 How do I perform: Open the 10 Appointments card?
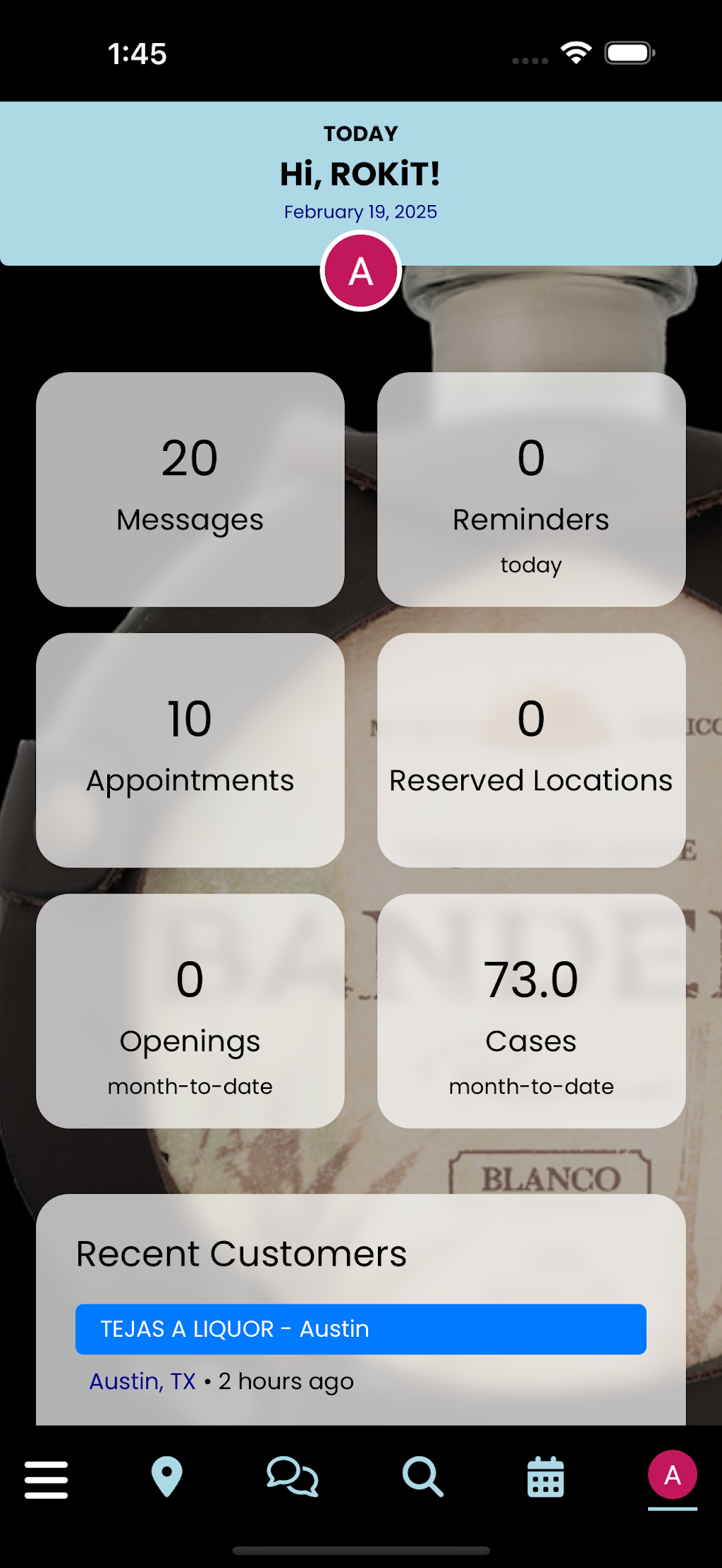[190, 750]
